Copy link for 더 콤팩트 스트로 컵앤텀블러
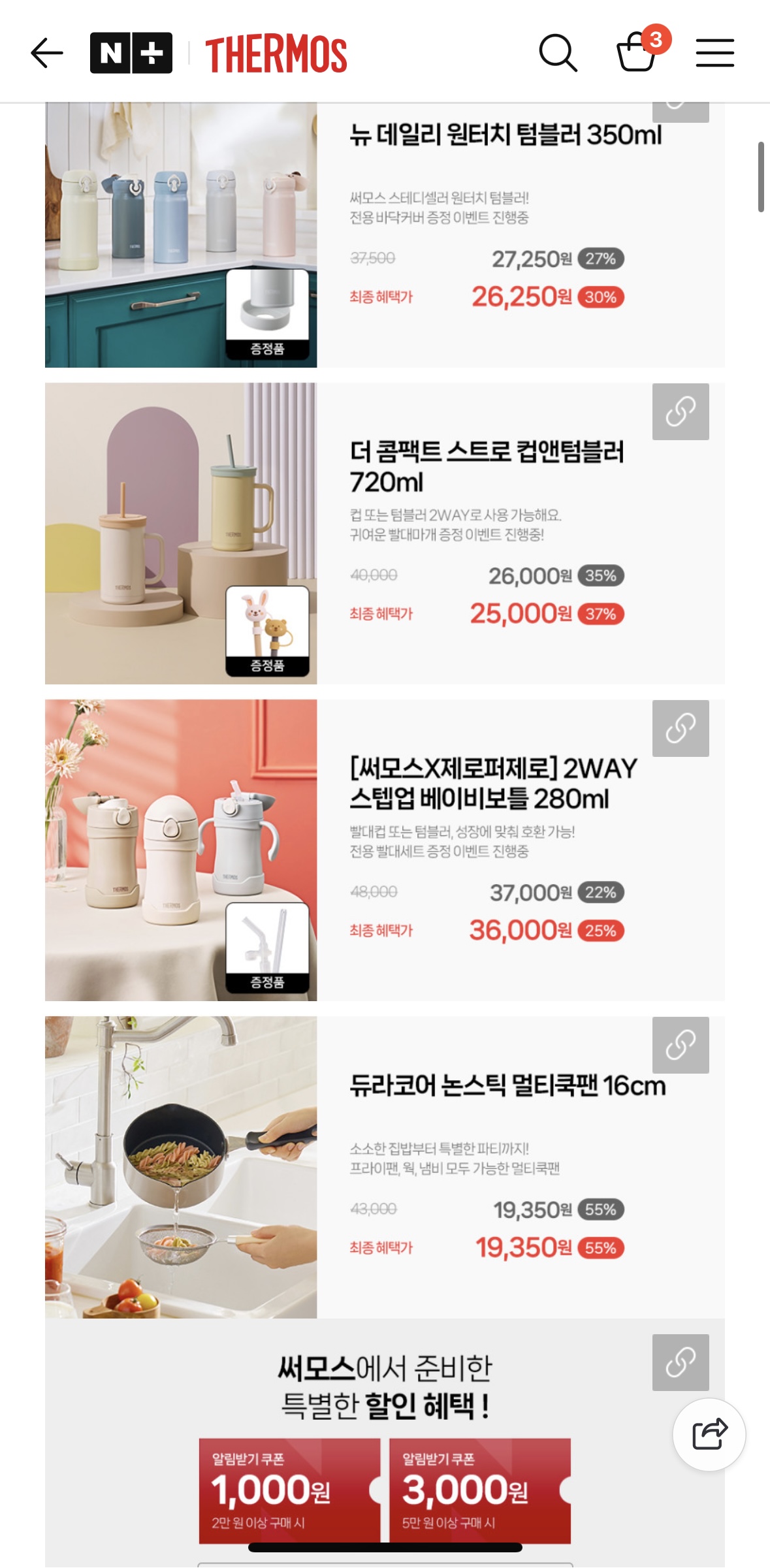Screen dimensions: 770x1568 coord(681,411)
